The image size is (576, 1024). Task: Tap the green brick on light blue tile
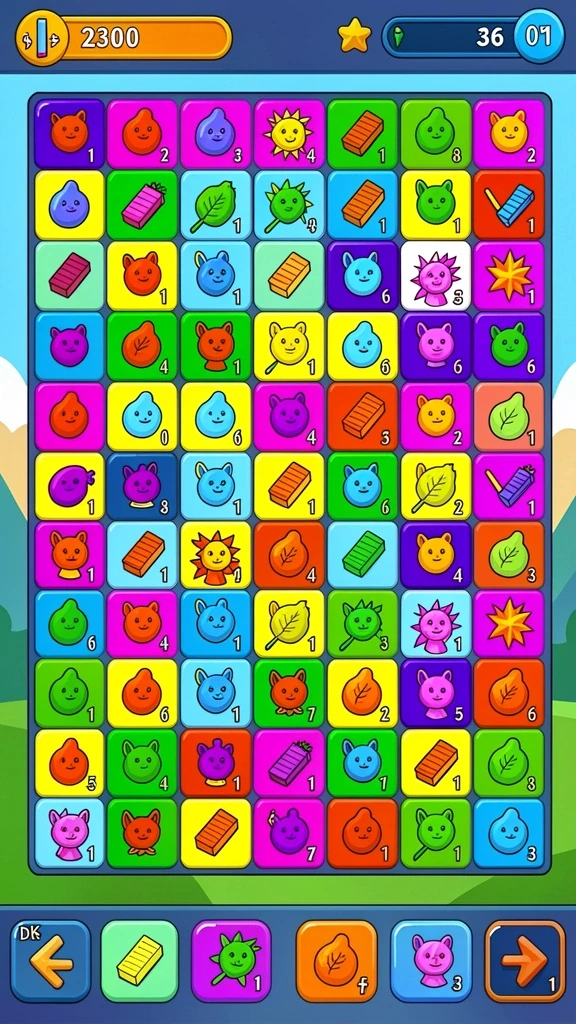pyautogui.click(x=362, y=556)
